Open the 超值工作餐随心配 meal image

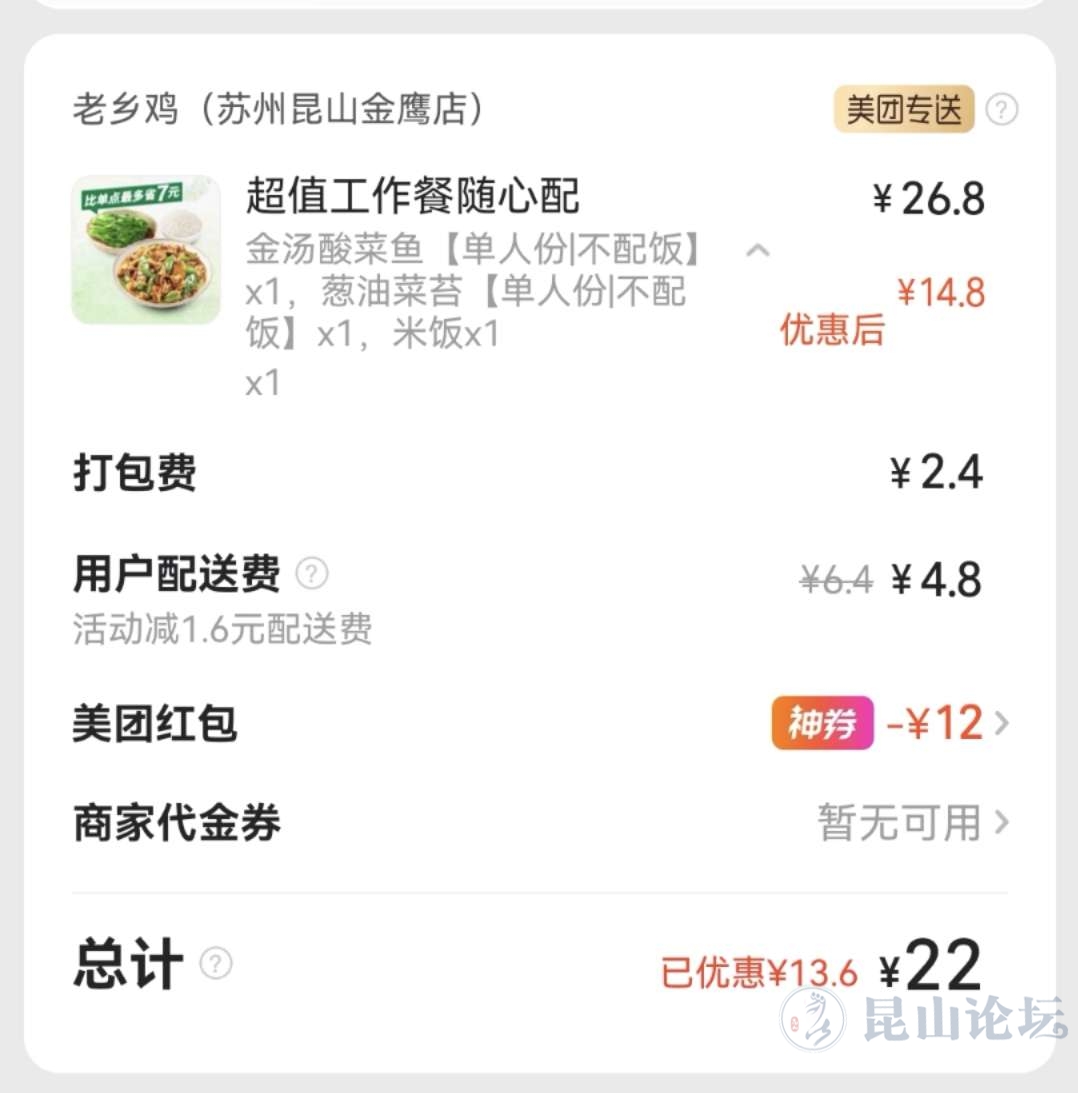(x=146, y=250)
